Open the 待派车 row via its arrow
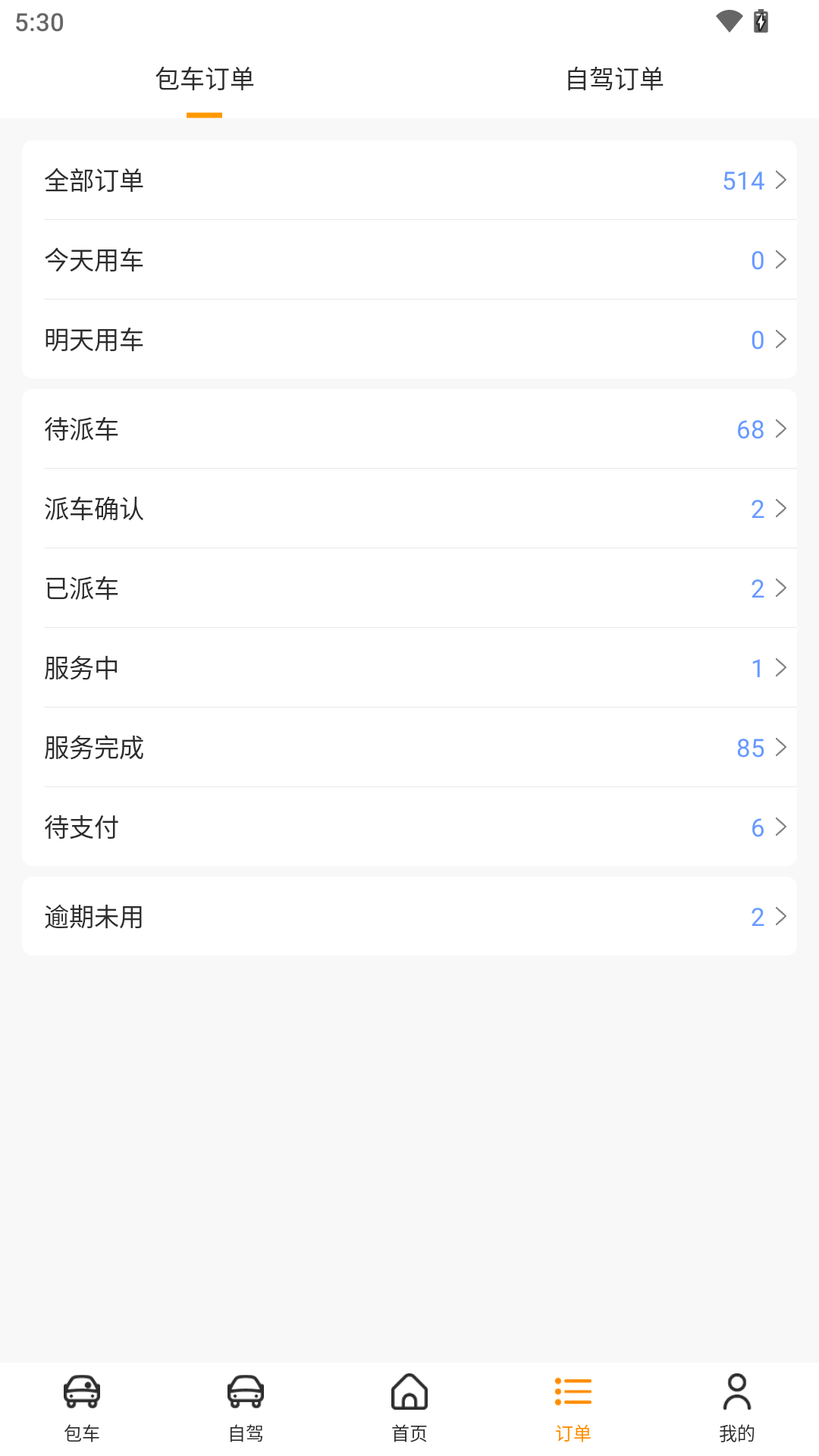This screenshot has height=1456, width=819. 780,429
